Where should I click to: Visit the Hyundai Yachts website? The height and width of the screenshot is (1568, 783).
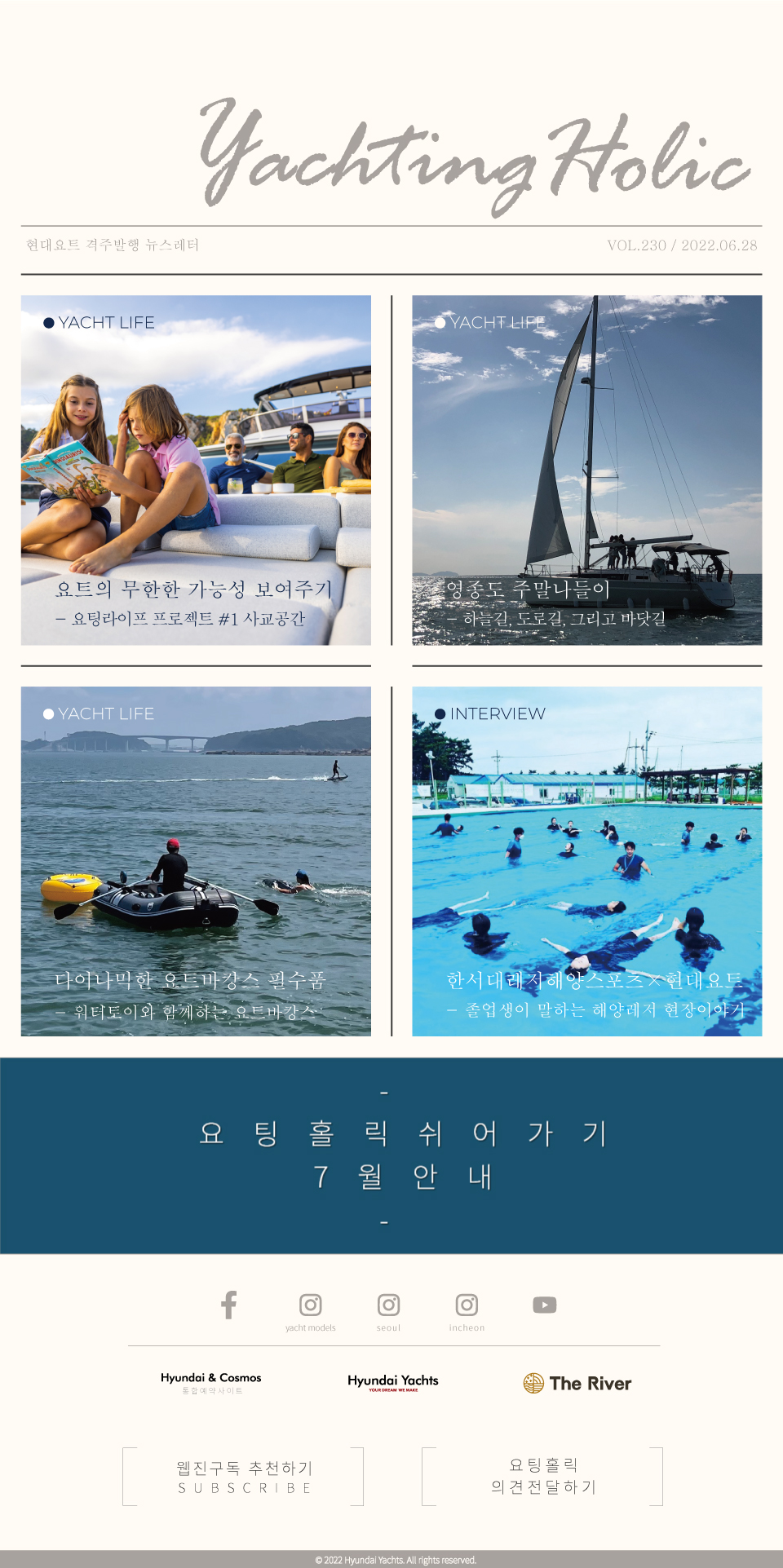click(393, 1382)
